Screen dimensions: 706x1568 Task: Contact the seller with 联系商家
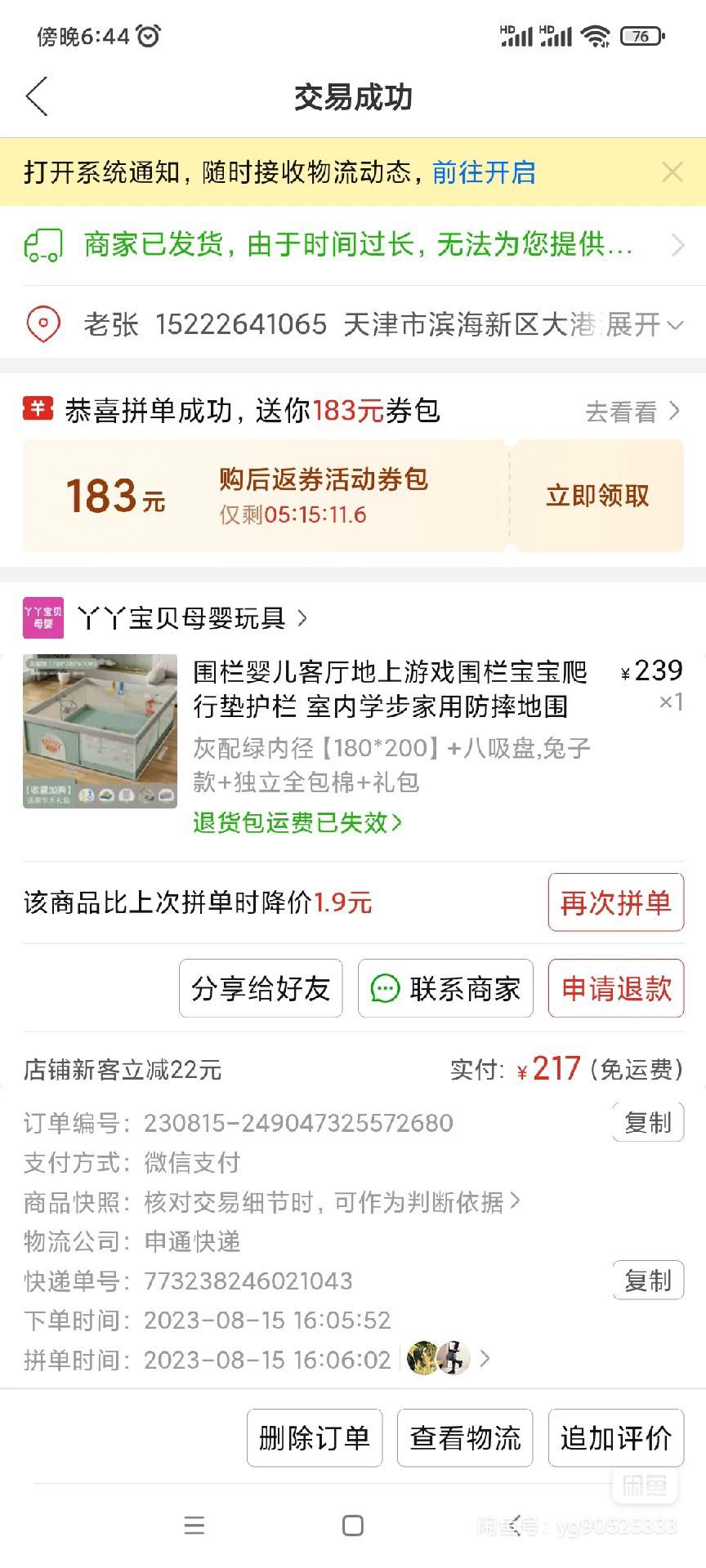pyautogui.click(x=445, y=988)
